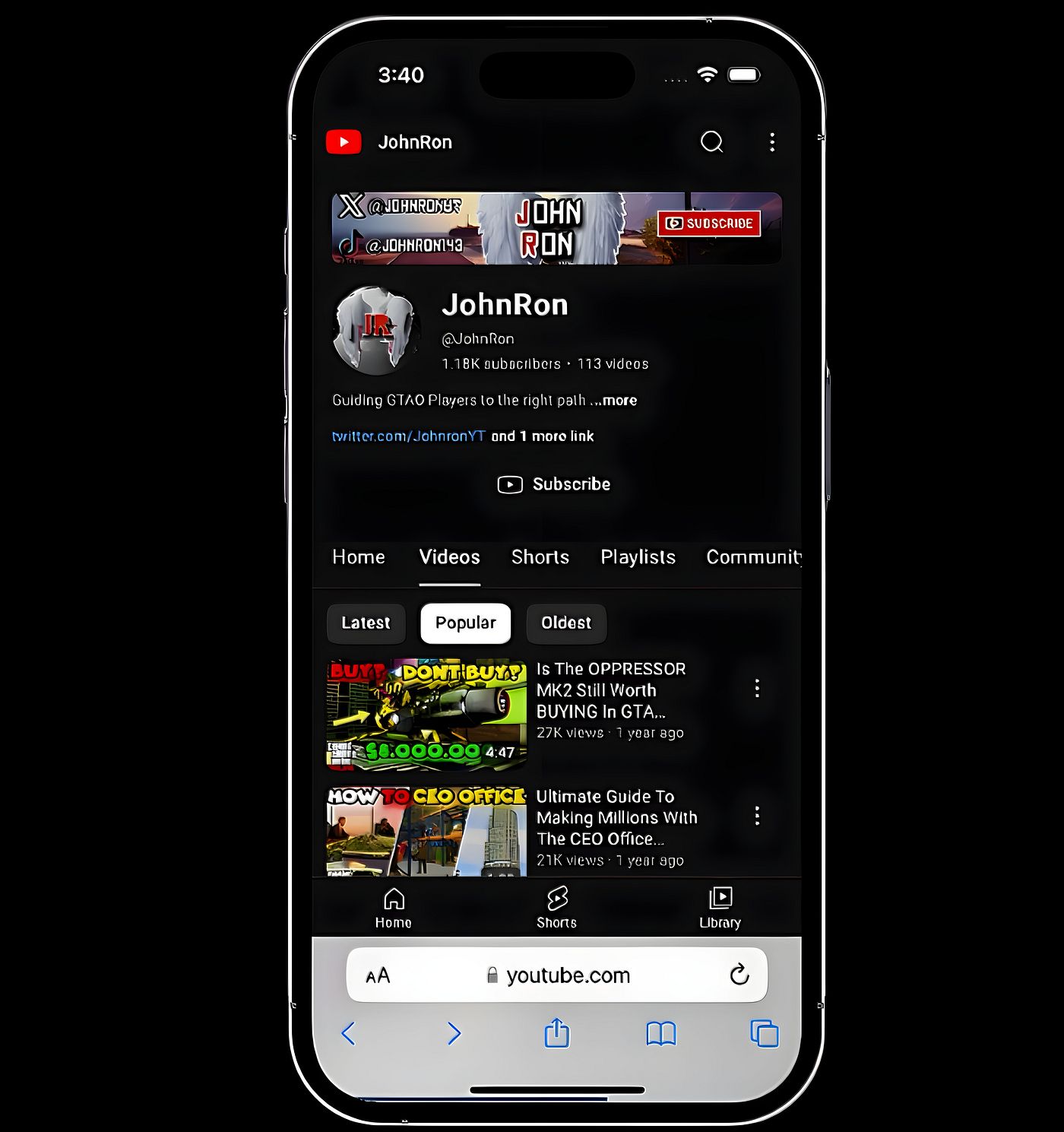Open the Playlists tab
Image resolution: width=1064 pixels, height=1132 pixels.
(638, 557)
